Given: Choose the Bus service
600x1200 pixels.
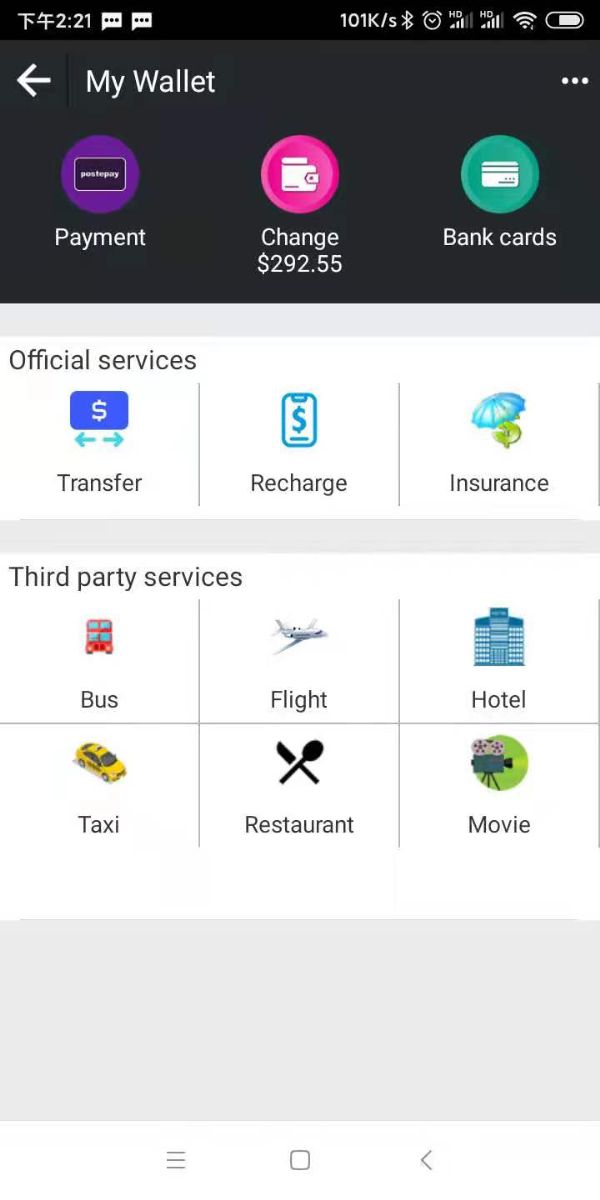Looking at the screenshot, I should pos(99,660).
